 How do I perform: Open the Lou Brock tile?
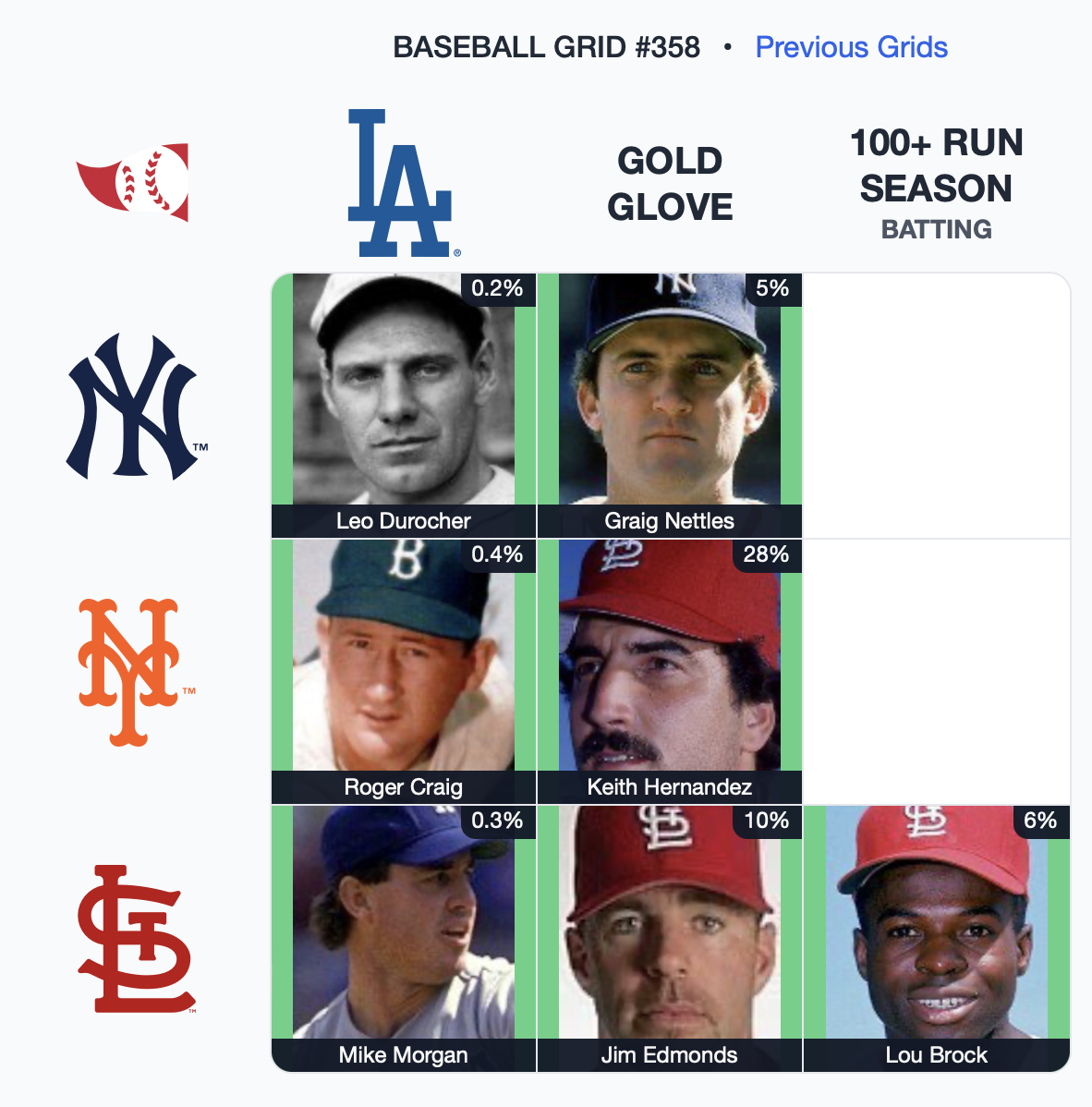936,938
